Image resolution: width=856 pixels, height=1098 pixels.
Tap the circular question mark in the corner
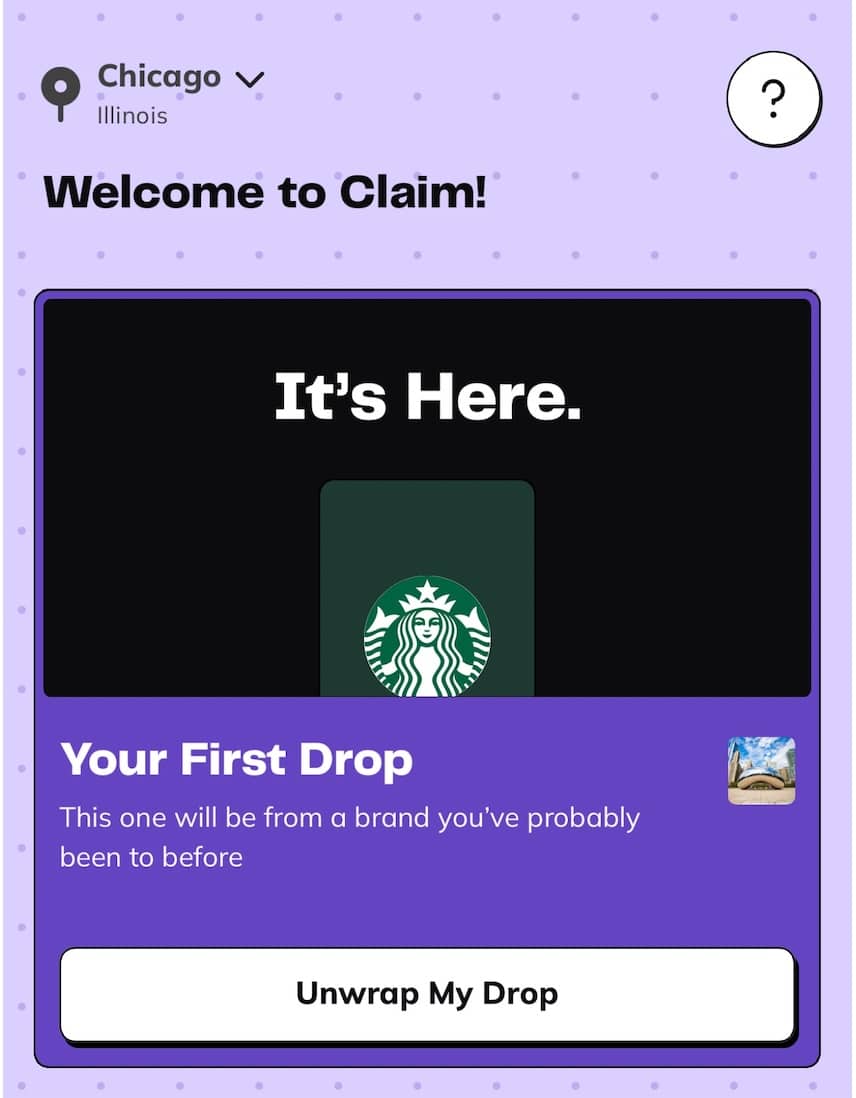click(772, 99)
